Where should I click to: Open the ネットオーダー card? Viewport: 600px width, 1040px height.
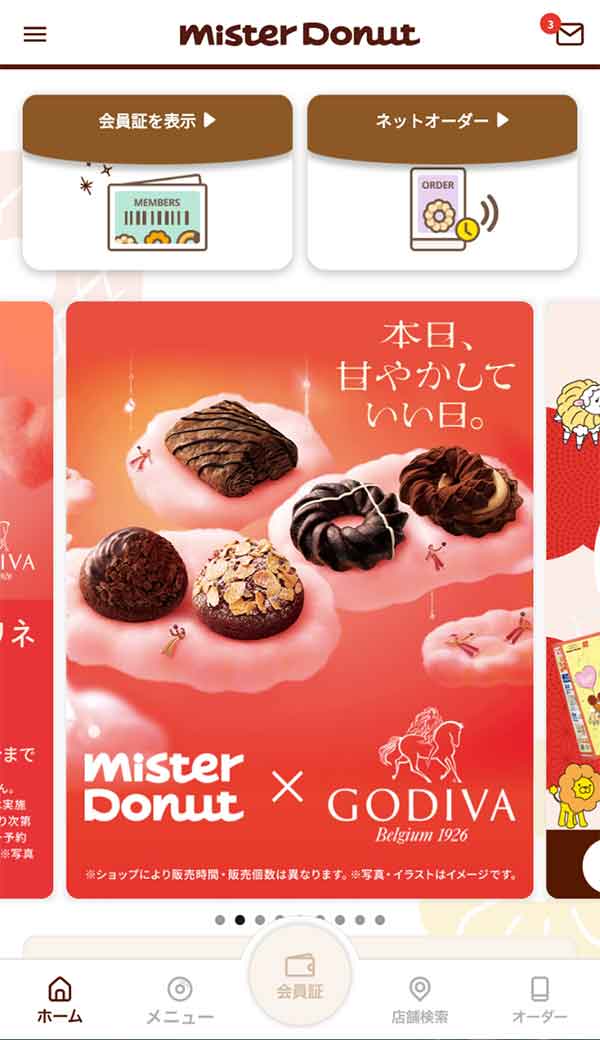442,182
